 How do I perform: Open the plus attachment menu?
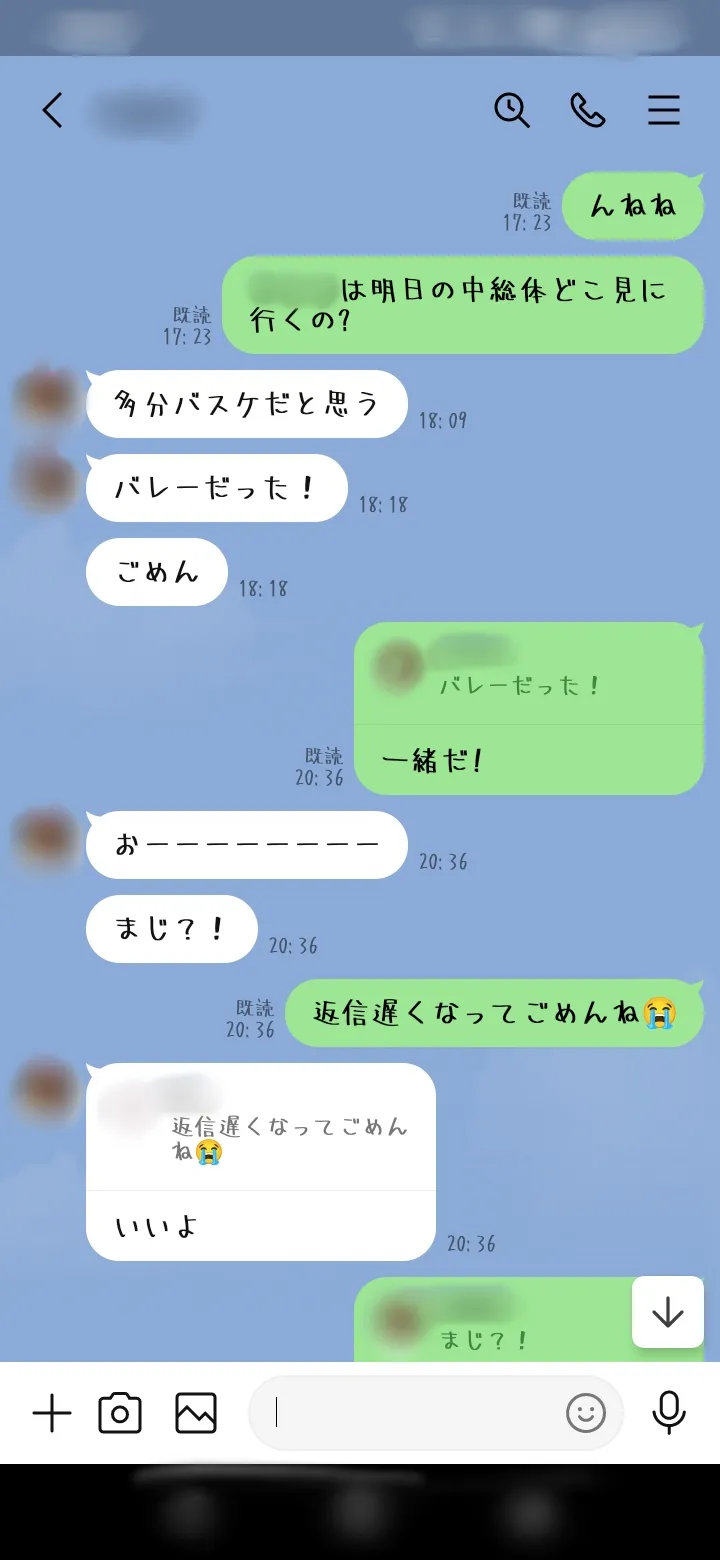pyautogui.click(x=52, y=1413)
